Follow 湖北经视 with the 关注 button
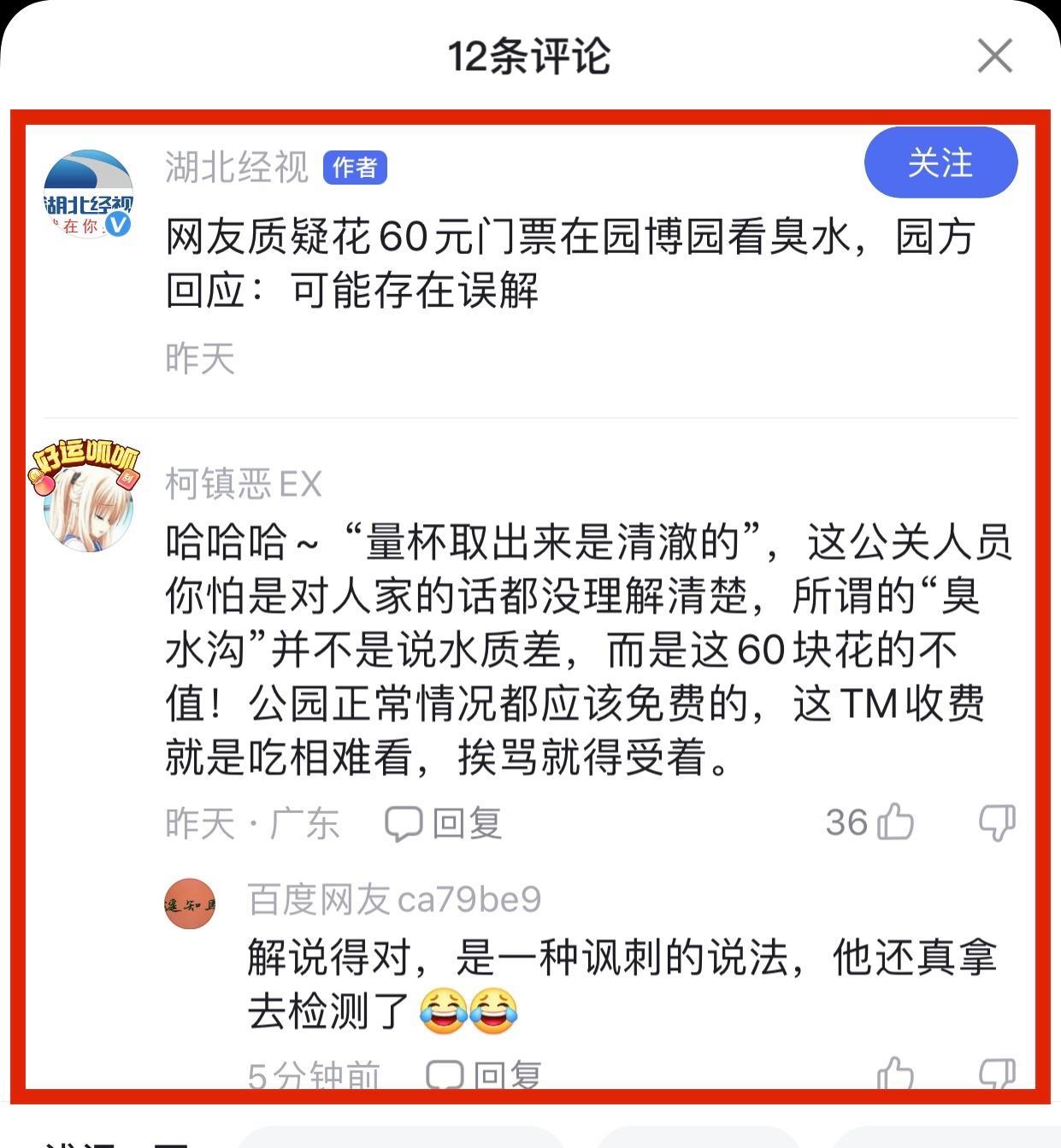Viewport: 1061px width, 1148px height. click(940, 162)
